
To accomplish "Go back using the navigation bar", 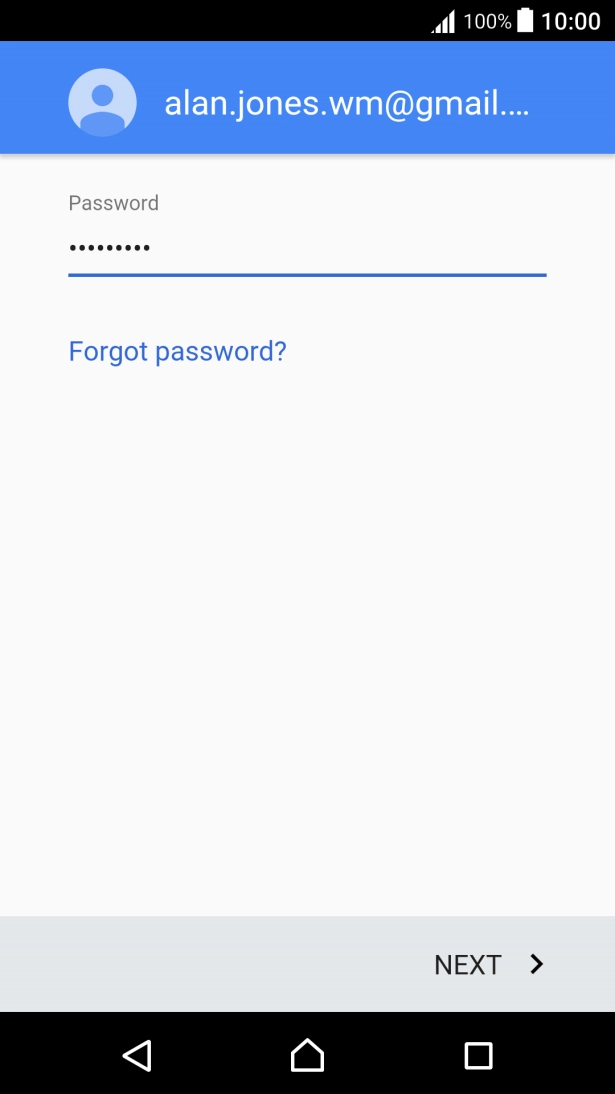I will click(137, 1055).
